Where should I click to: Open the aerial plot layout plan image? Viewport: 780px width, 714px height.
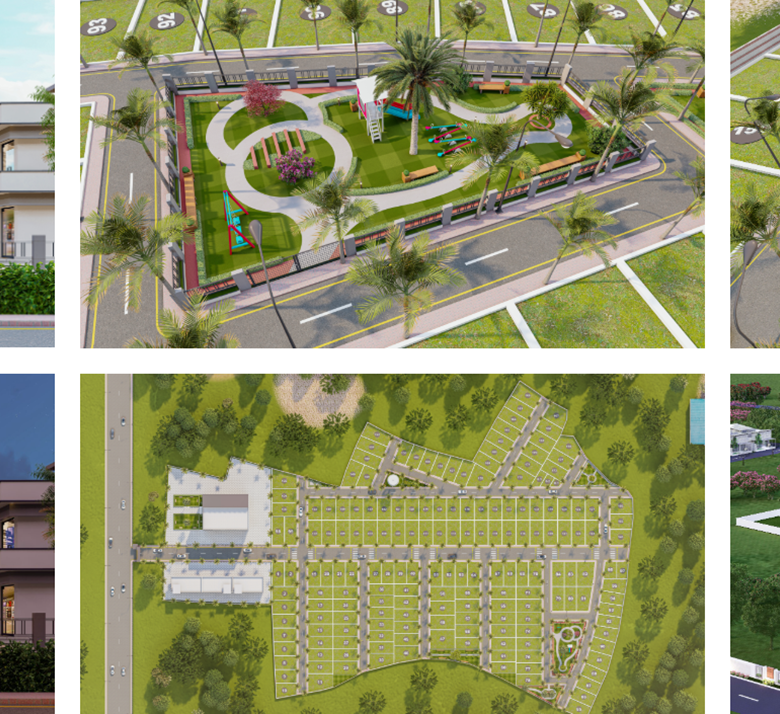392,543
